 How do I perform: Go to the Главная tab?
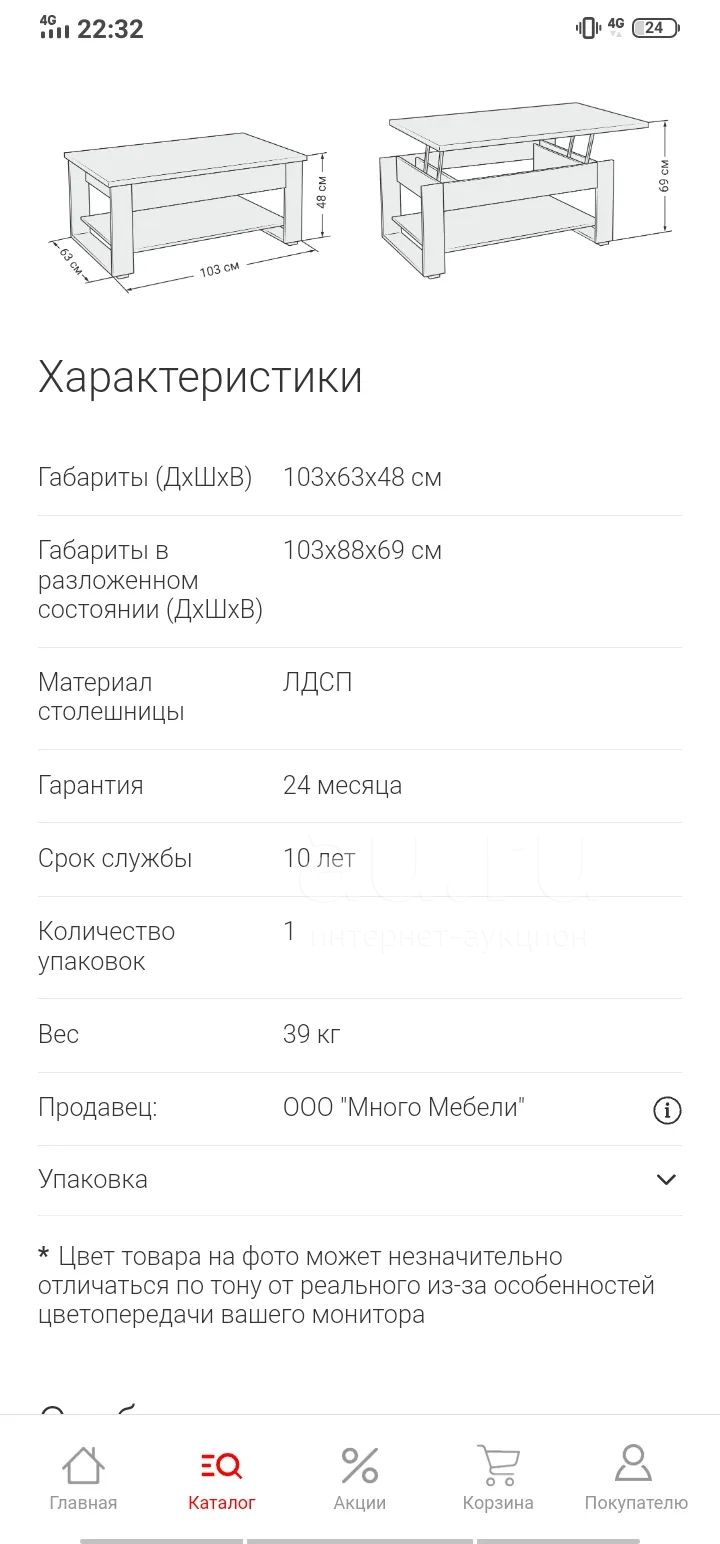[x=83, y=1478]
